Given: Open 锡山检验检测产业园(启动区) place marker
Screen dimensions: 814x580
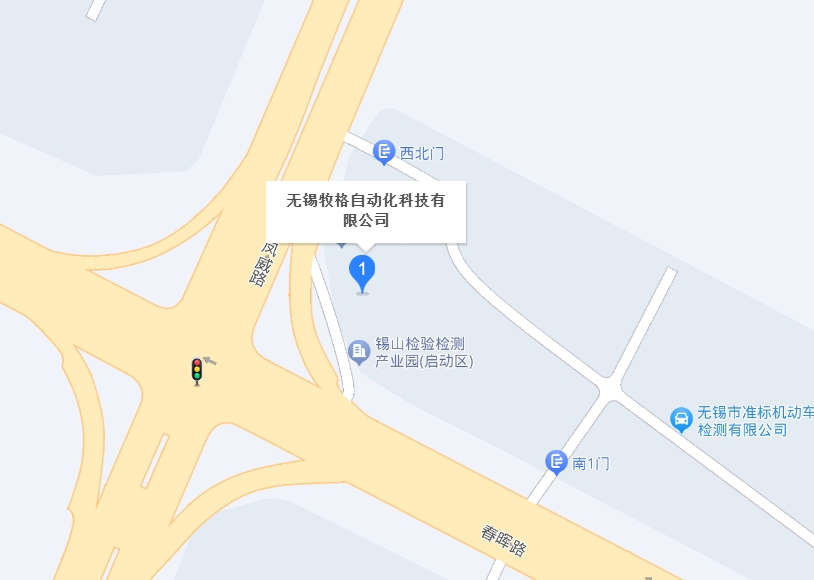Looking at the screenshot, I should coord(358,351).
